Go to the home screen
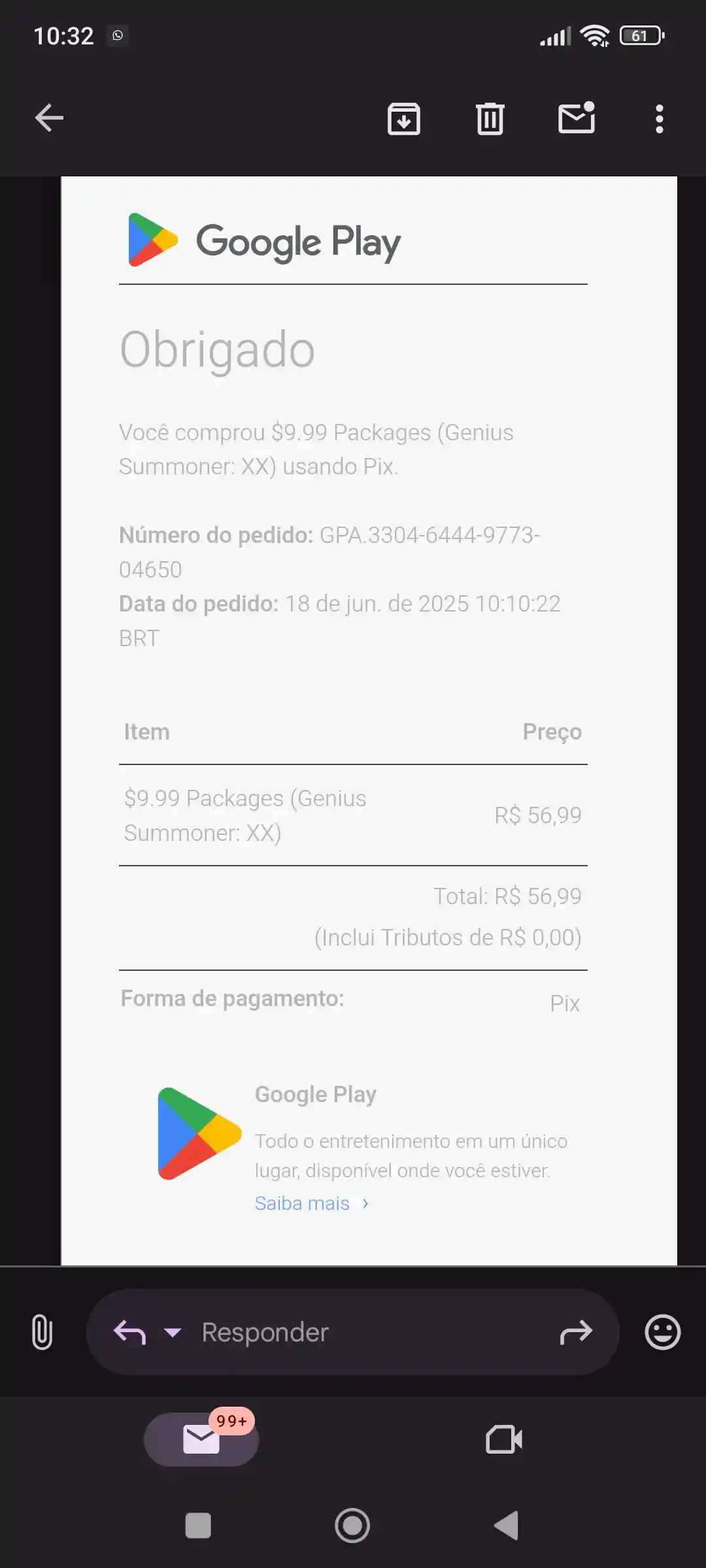Image resolution: width=706 pixels, height=1568 pixels. 352,1526
